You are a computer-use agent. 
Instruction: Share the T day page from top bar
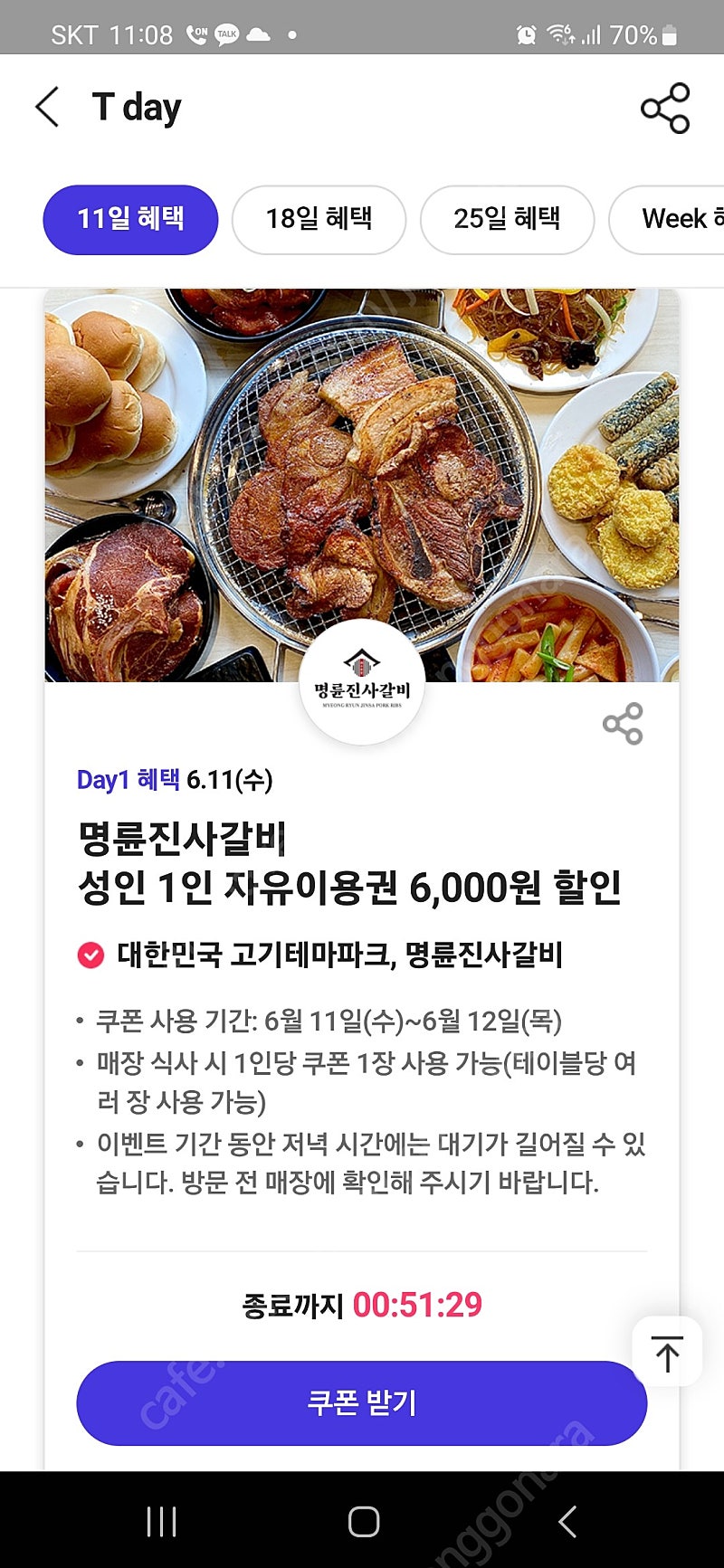[665, 108]
